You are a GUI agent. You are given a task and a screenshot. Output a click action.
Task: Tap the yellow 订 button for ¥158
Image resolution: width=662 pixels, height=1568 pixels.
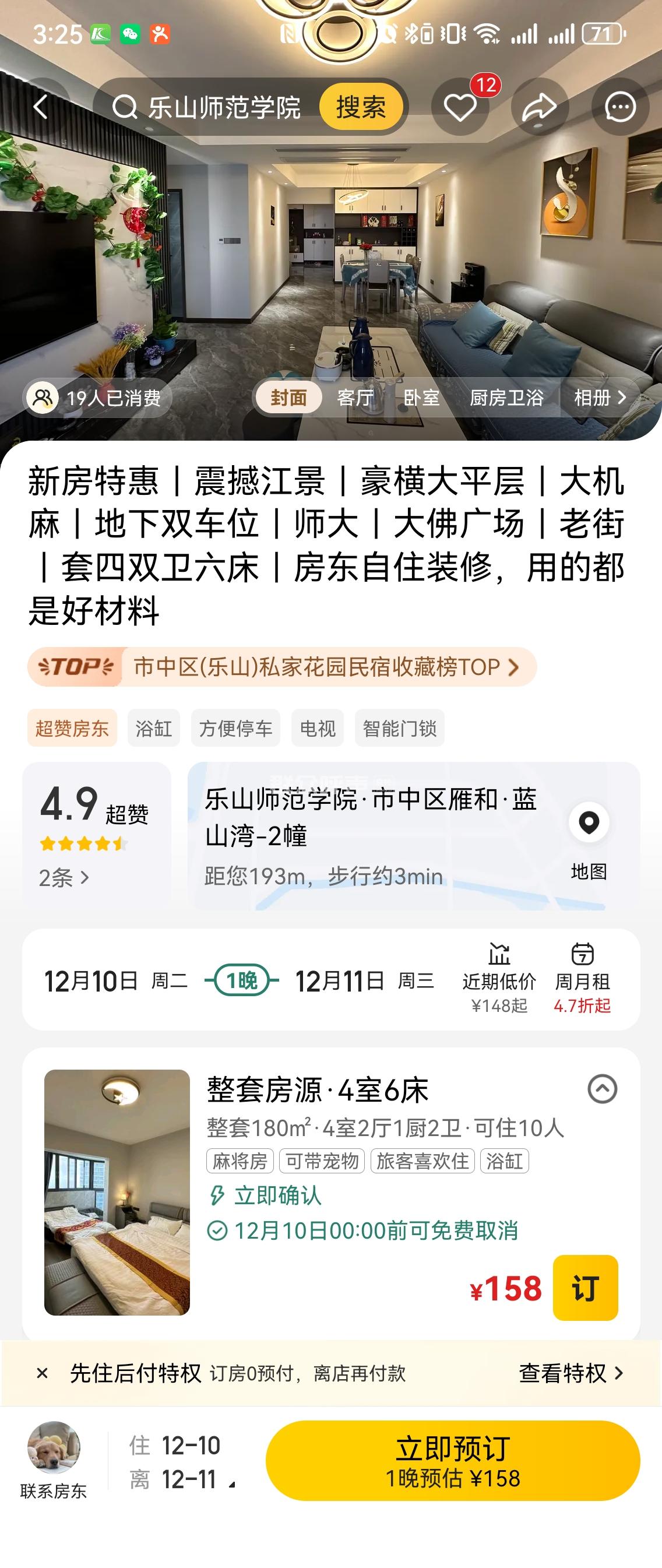tap(584, 1288)
